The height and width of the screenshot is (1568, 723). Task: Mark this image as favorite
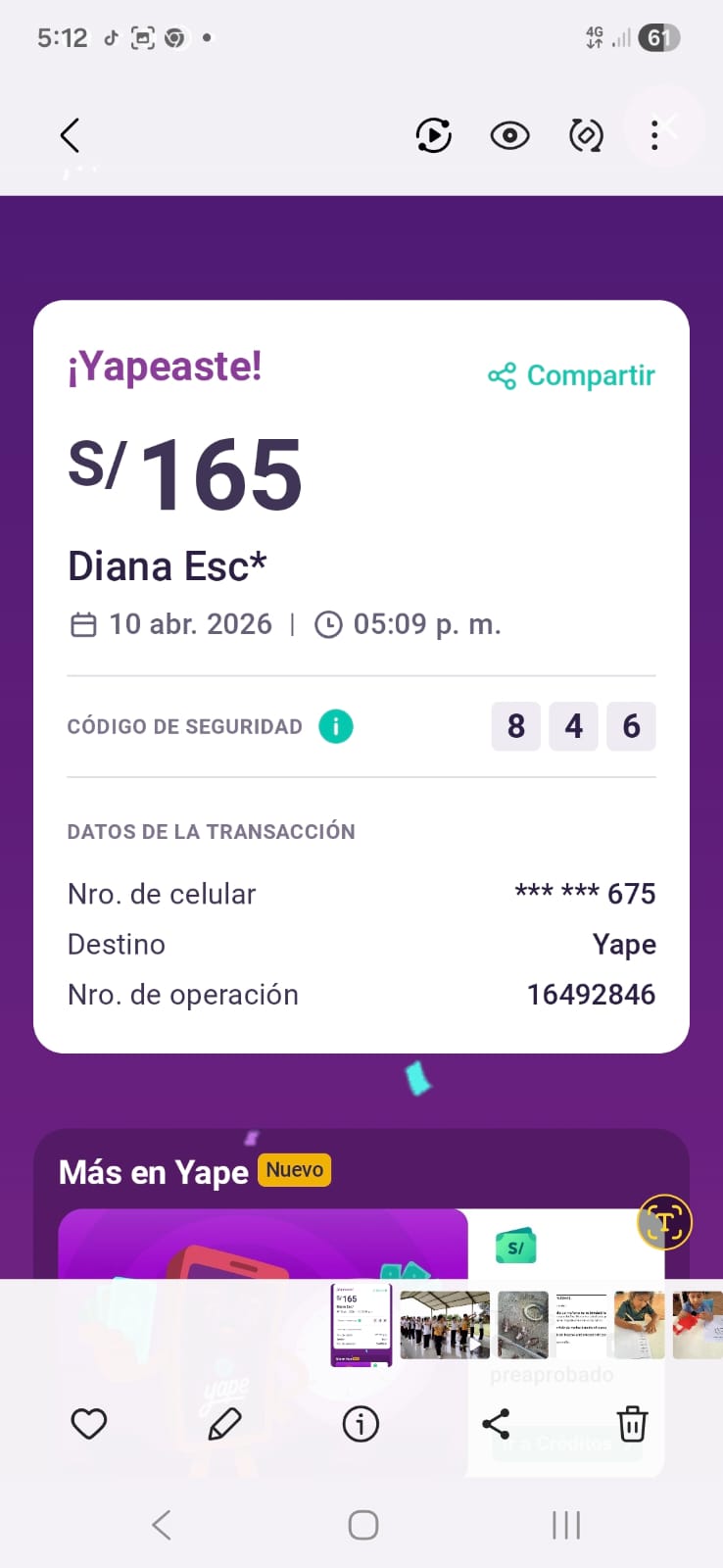click(x=89, y=1423)
